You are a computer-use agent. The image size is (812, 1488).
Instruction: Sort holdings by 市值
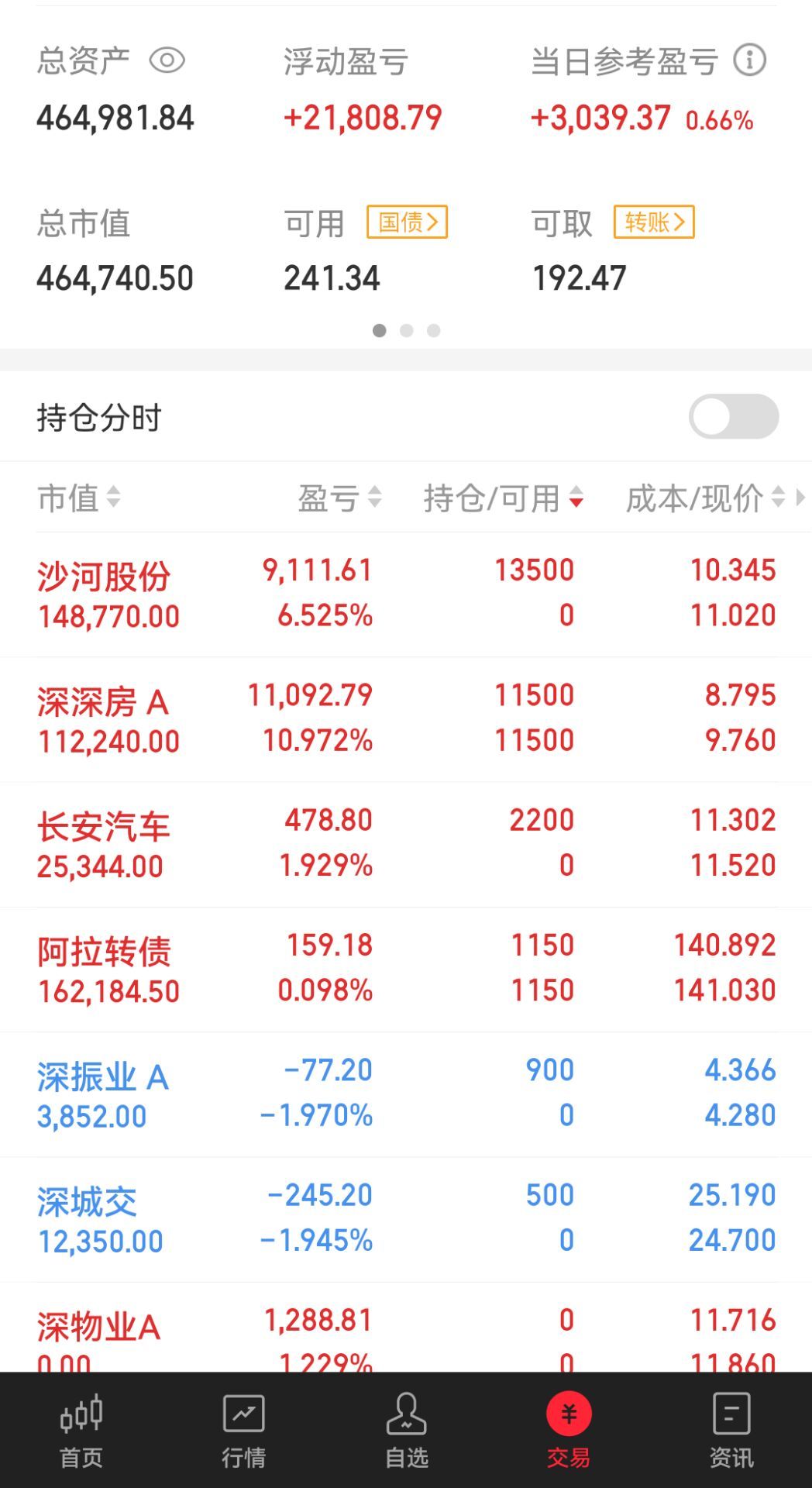click(x=79, y=498)
